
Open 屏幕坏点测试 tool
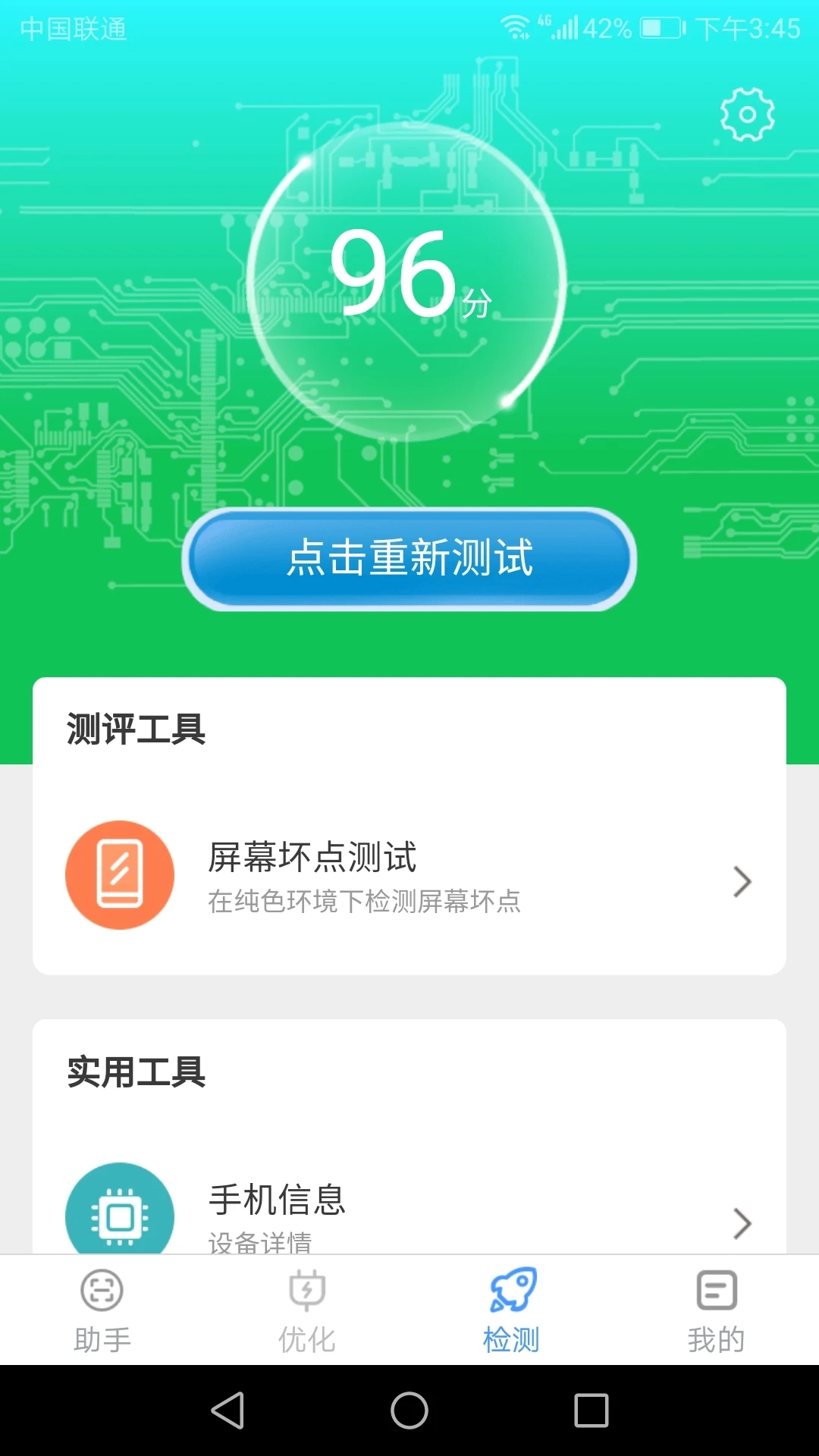[409, 876]
